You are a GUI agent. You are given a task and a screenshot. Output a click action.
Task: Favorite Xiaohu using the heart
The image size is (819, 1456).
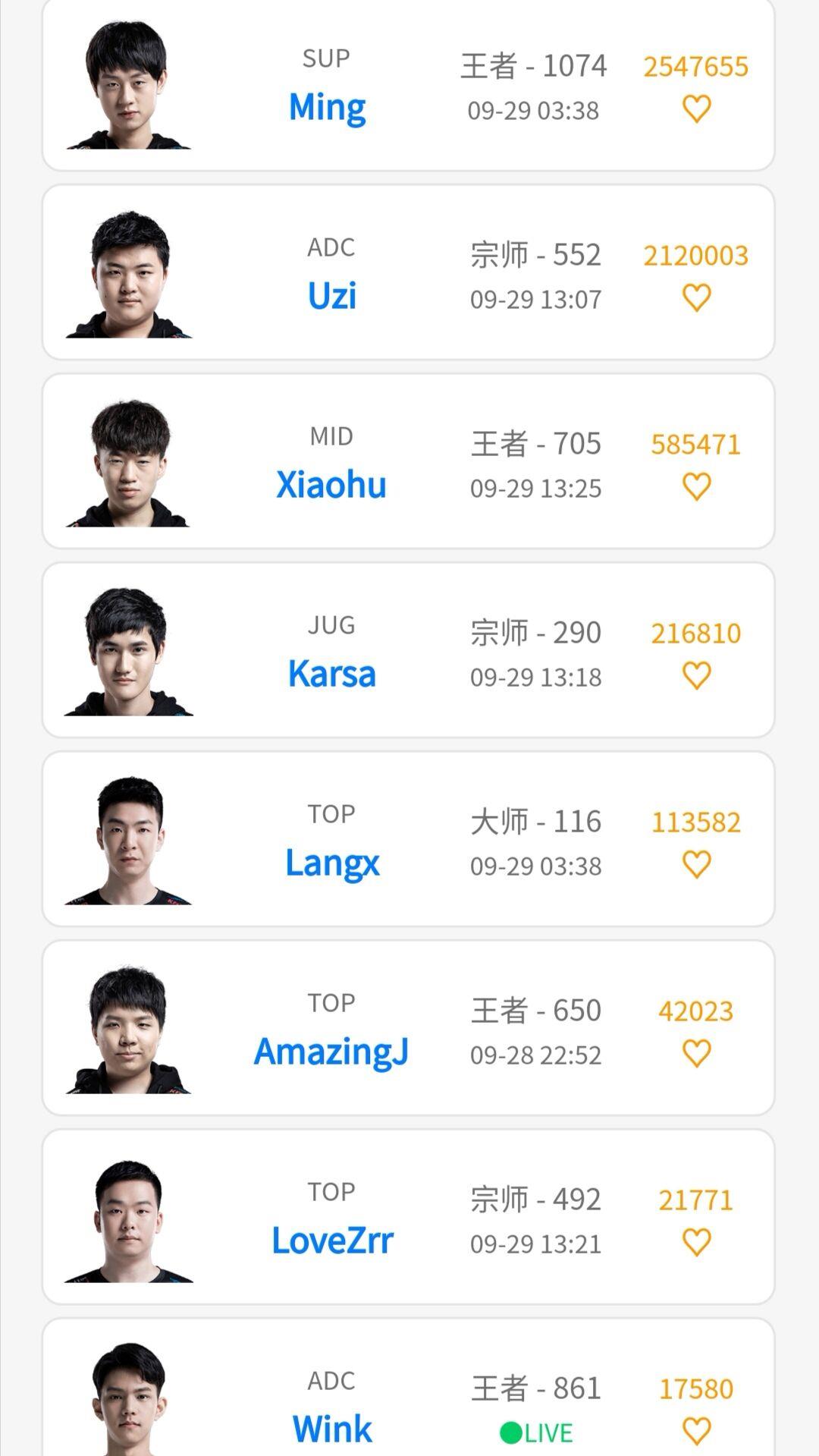(x=696, y=486)
